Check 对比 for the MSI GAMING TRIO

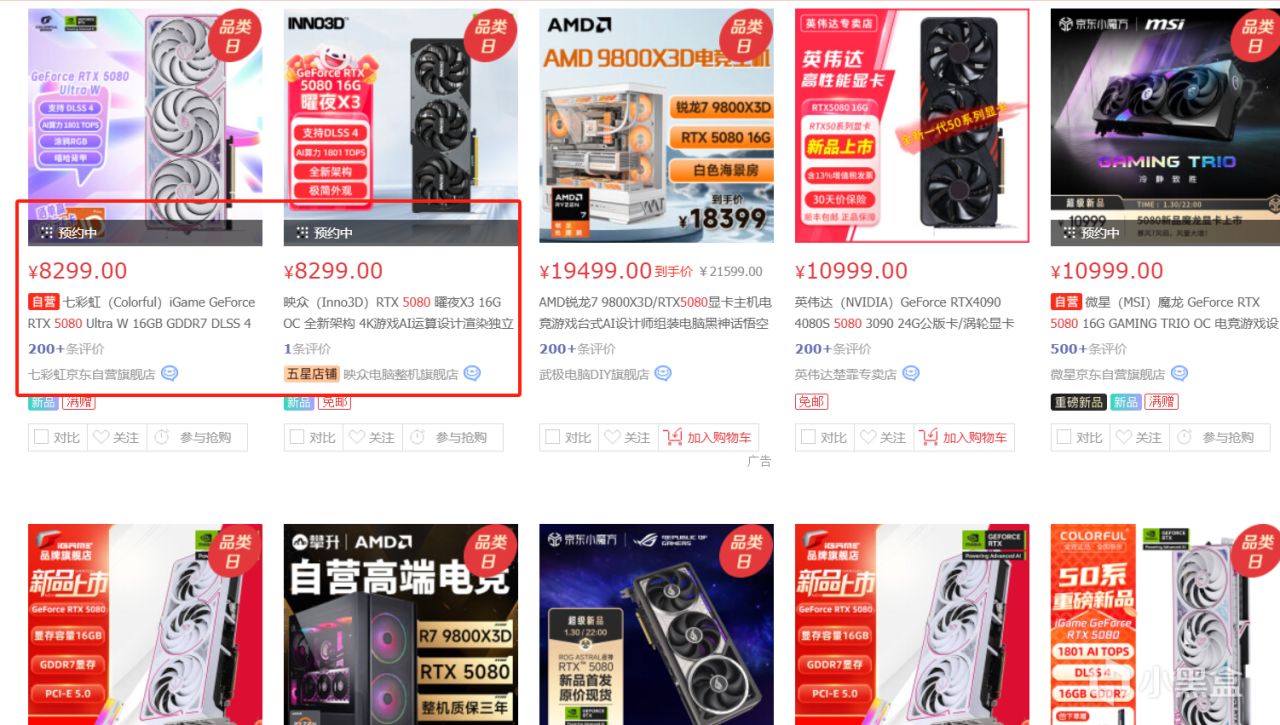tap(1080, 437)
